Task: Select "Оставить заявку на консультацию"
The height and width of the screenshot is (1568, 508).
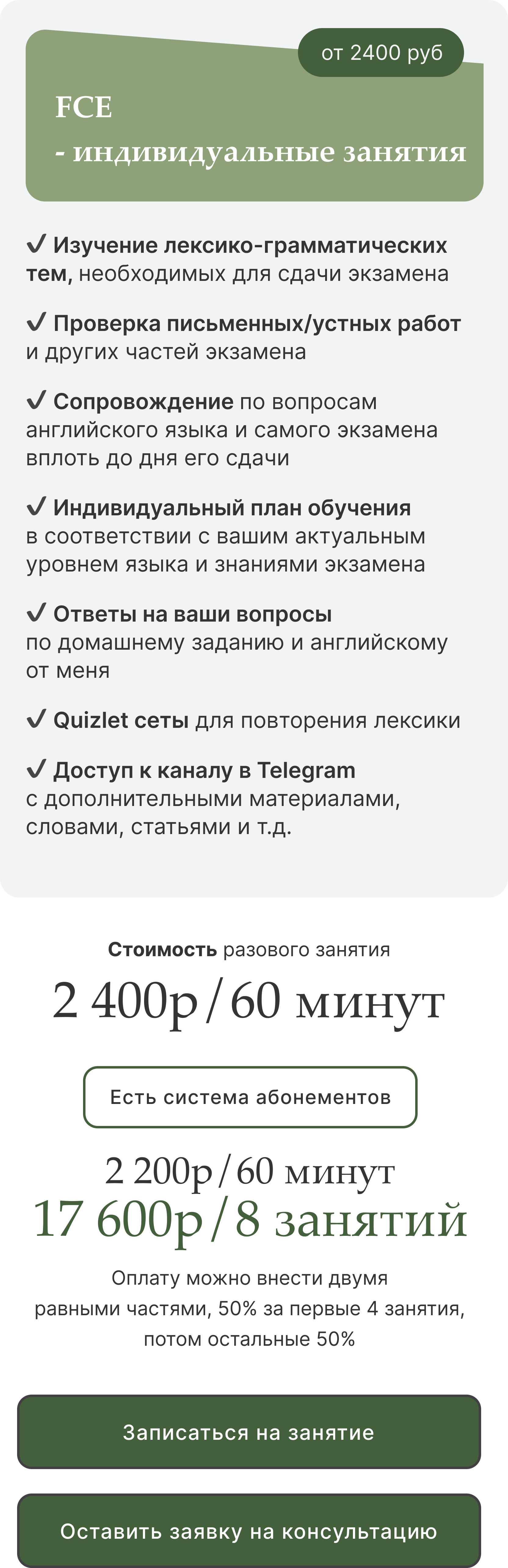Action: pos(249,1530)
